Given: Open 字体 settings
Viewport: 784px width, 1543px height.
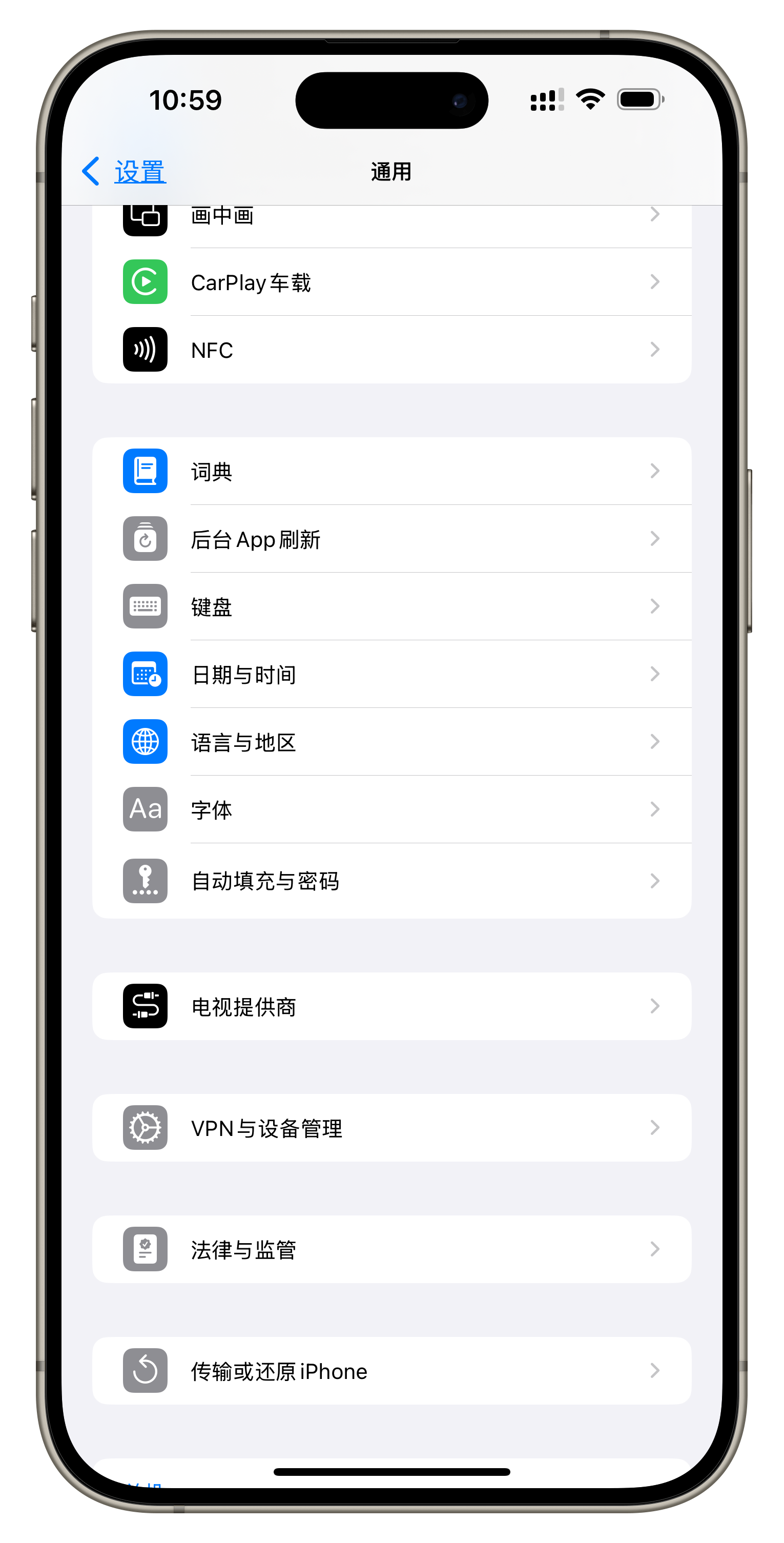Looking at the screenshot, I should [x=391, y=810].
